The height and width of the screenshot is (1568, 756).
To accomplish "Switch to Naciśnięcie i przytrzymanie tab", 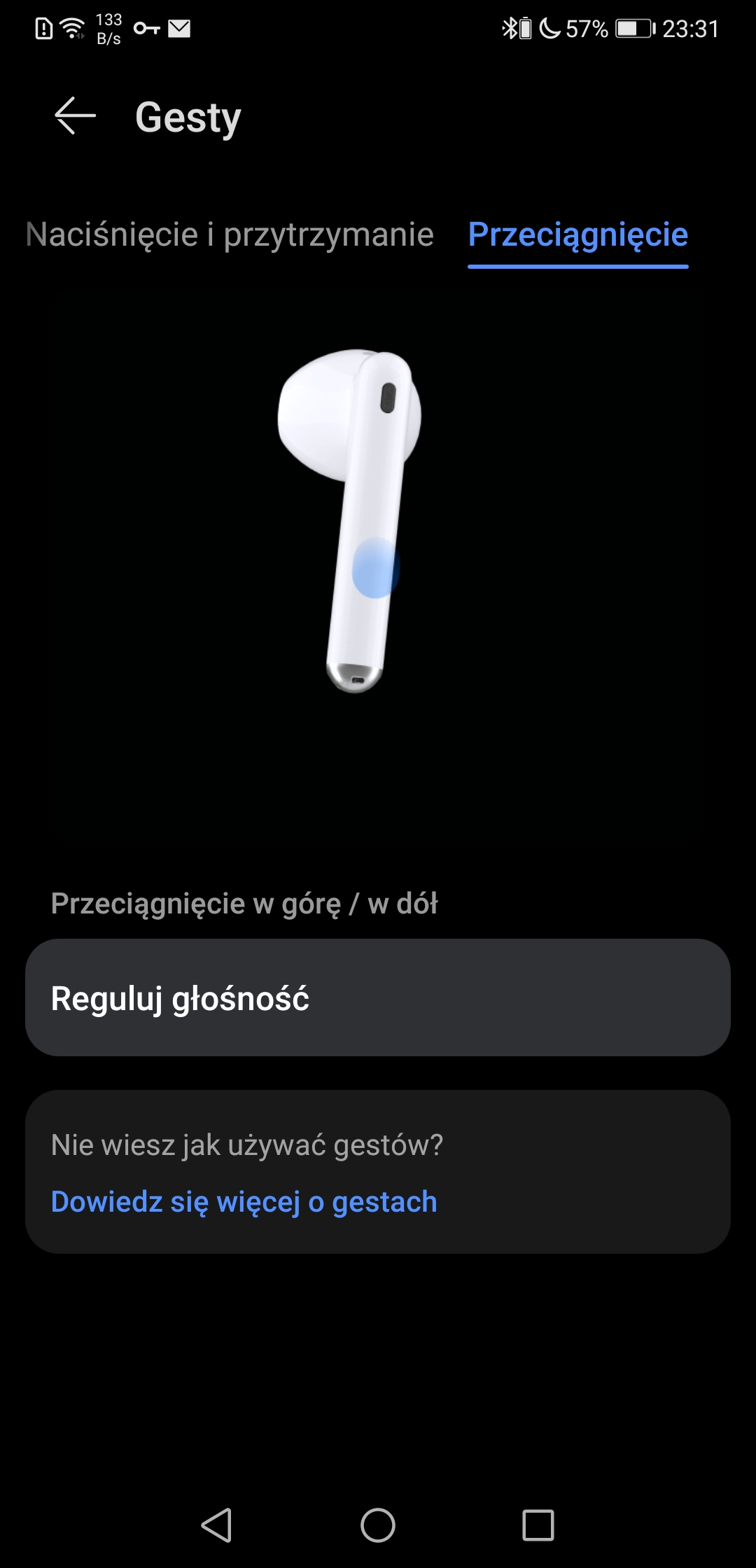I will coord(230,234).
